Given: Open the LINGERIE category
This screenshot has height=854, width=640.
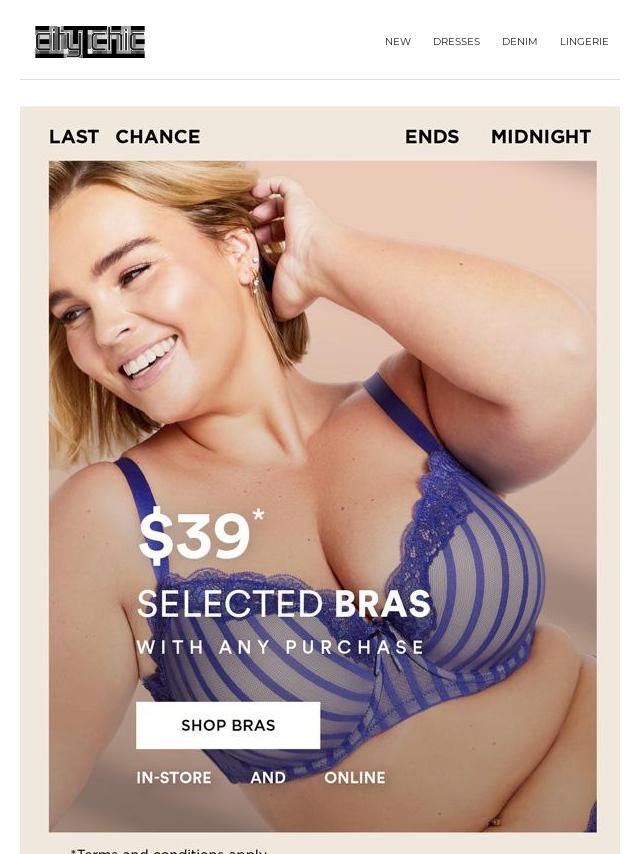Looking at the screenshot, I should [x=584, y=42].
